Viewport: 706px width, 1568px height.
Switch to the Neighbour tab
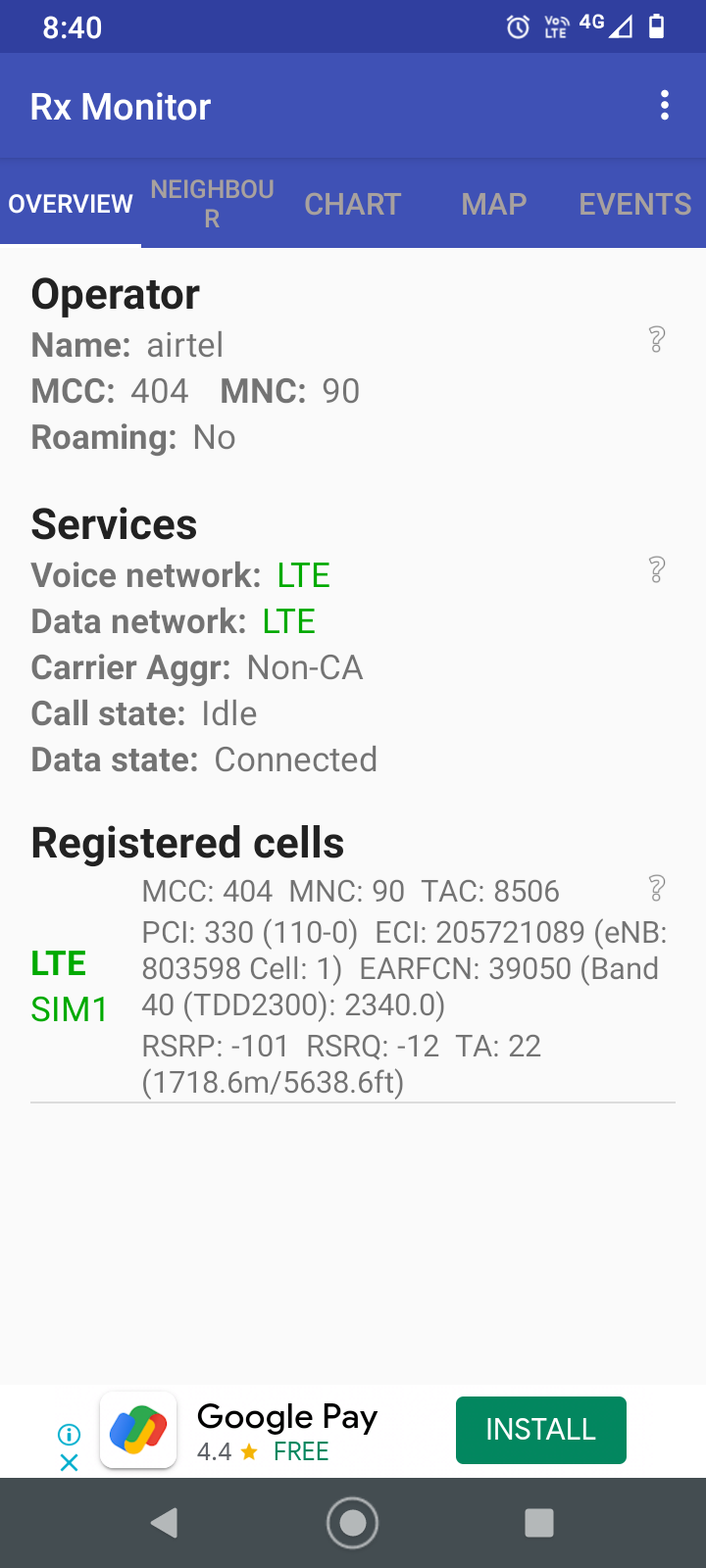coord(212,204)
